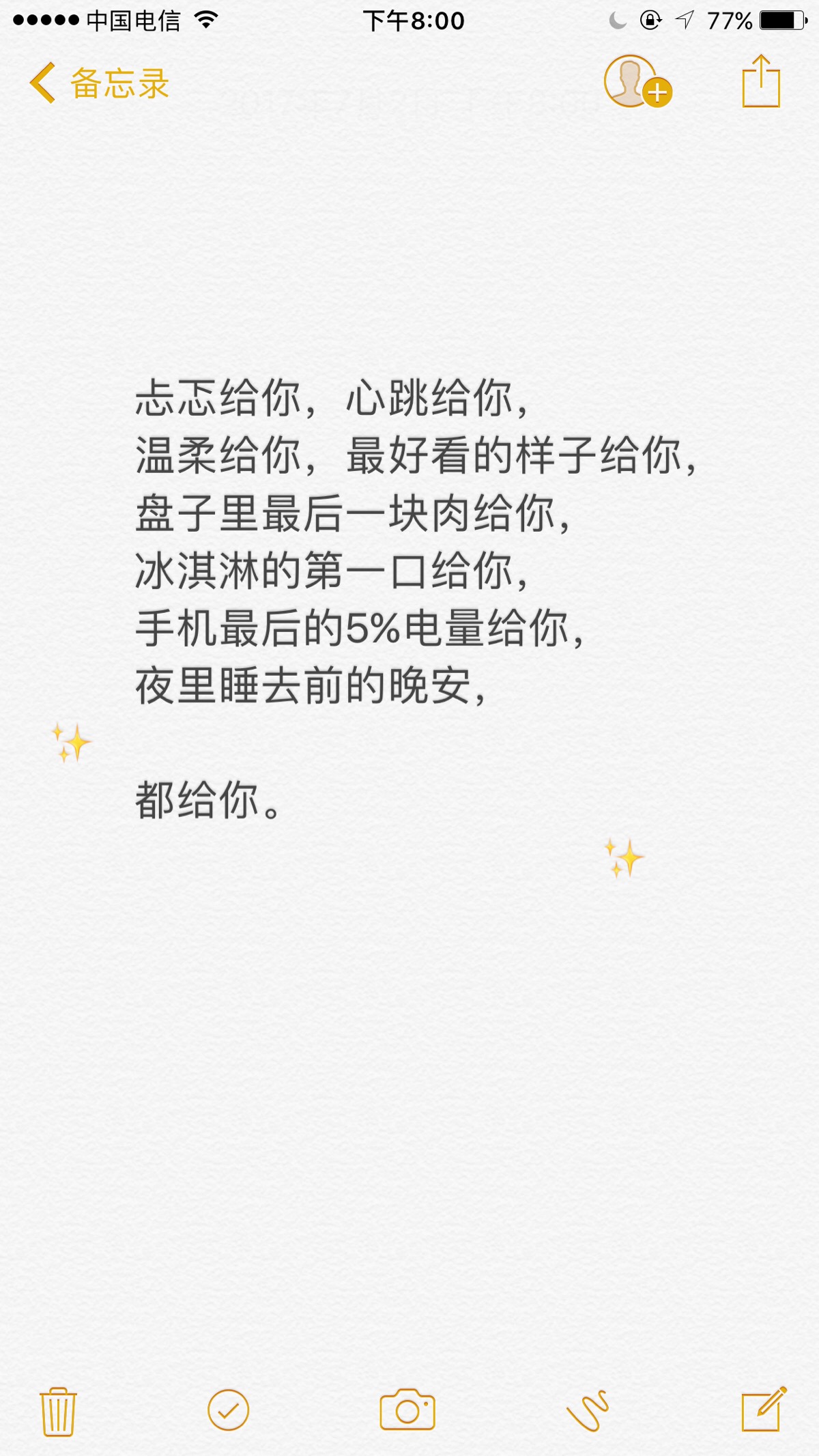Start a sketch with the drawing icon
819x1456 pixels.
pyautogui.click(x=588, y=1410)
